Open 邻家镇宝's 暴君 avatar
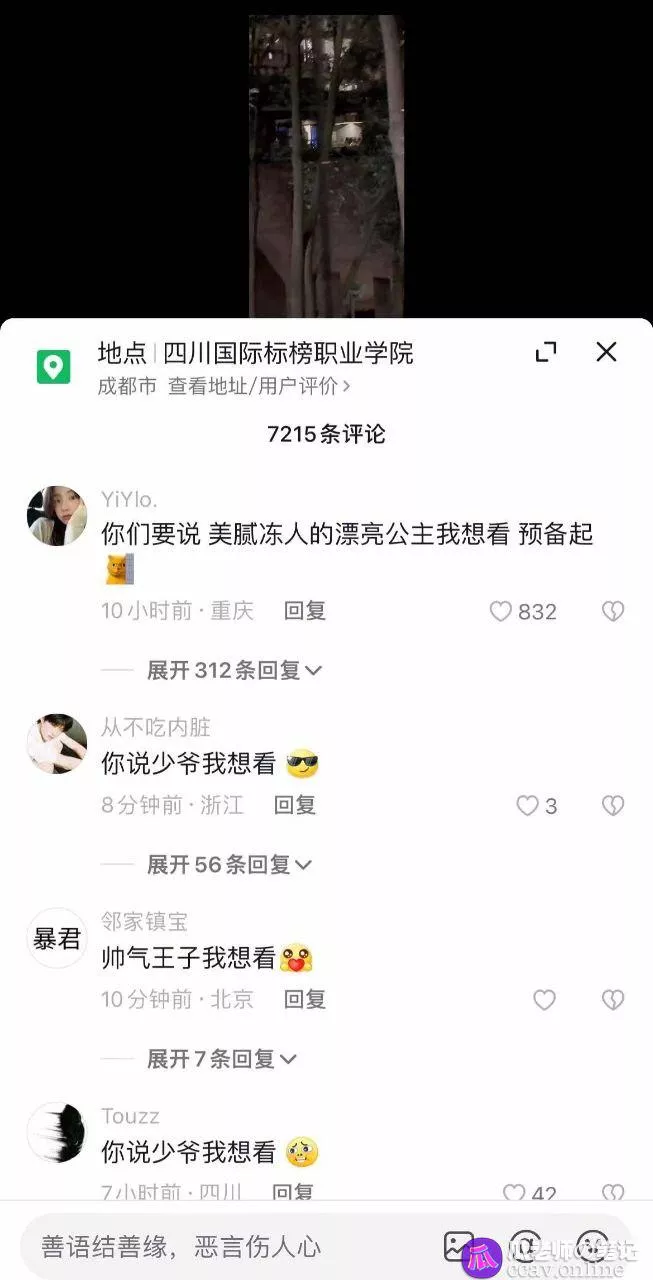Screen dimensions: 653x1280 coord(56,938)
